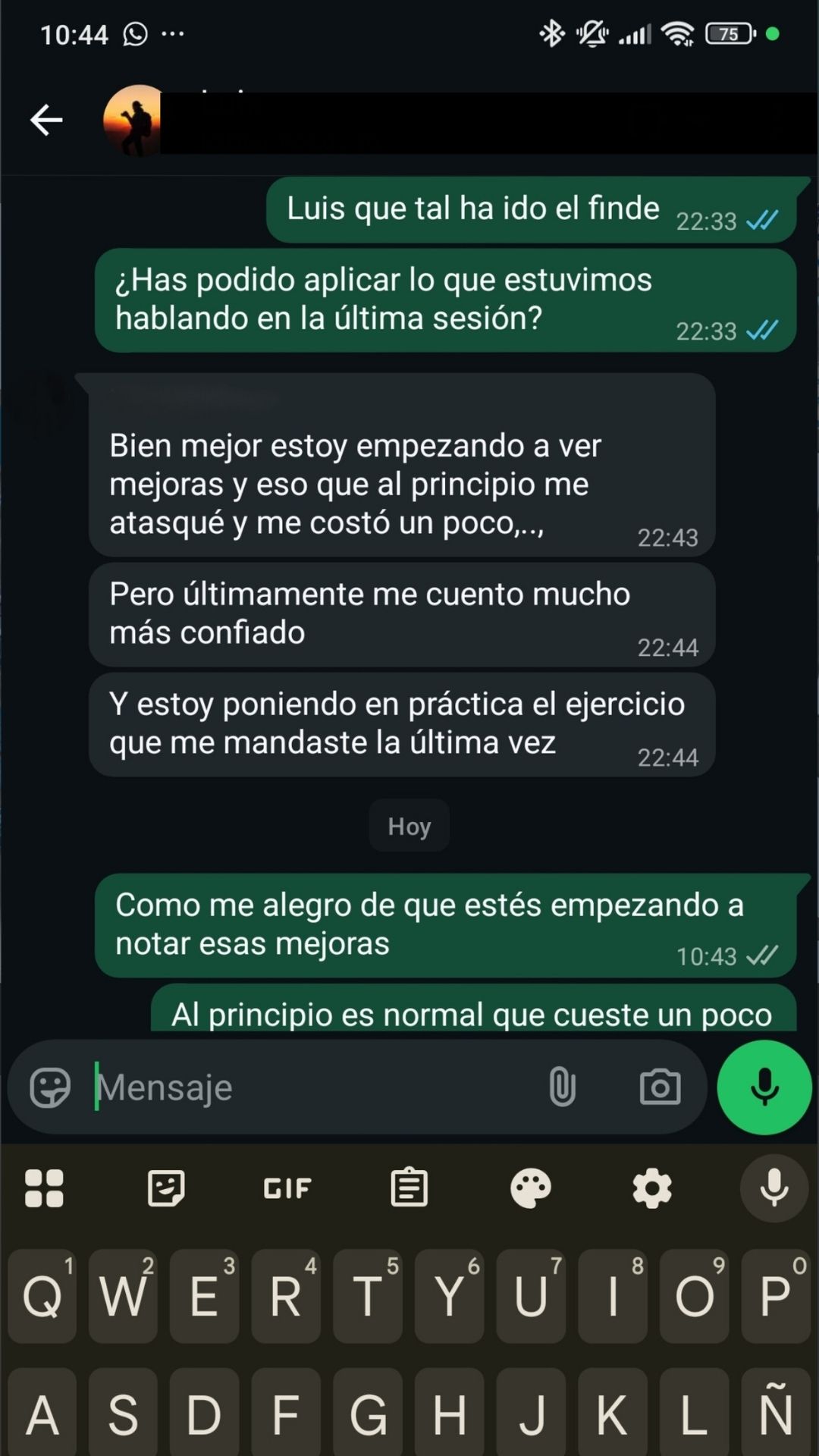Open the GIF search on keyboard

click(287, 1188)
